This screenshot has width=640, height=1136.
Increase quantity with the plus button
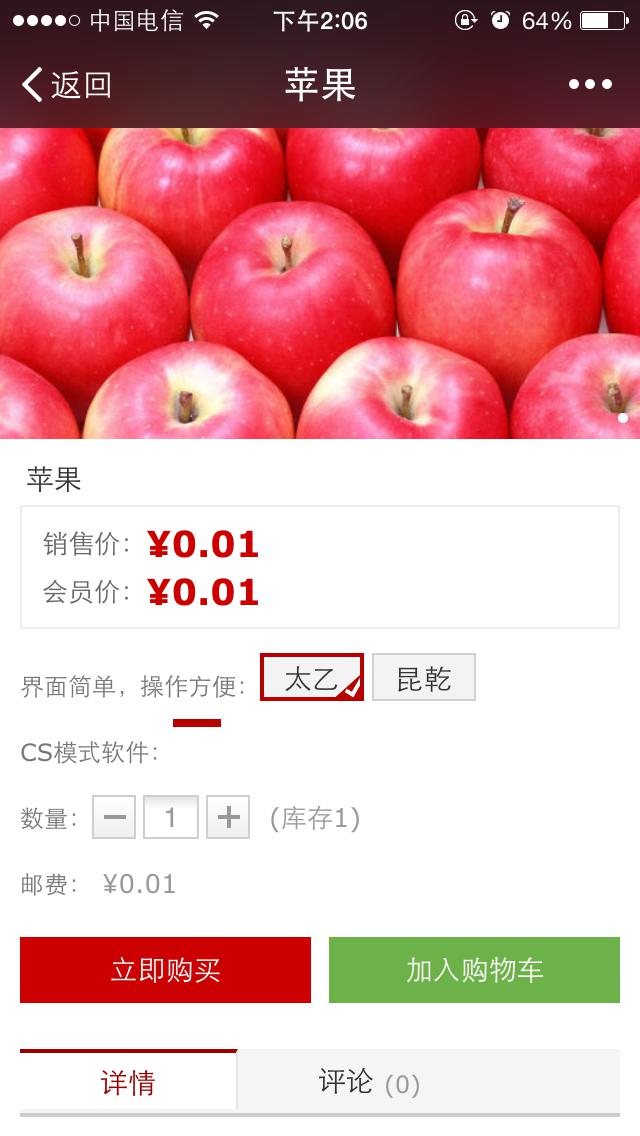pos(228,818)
